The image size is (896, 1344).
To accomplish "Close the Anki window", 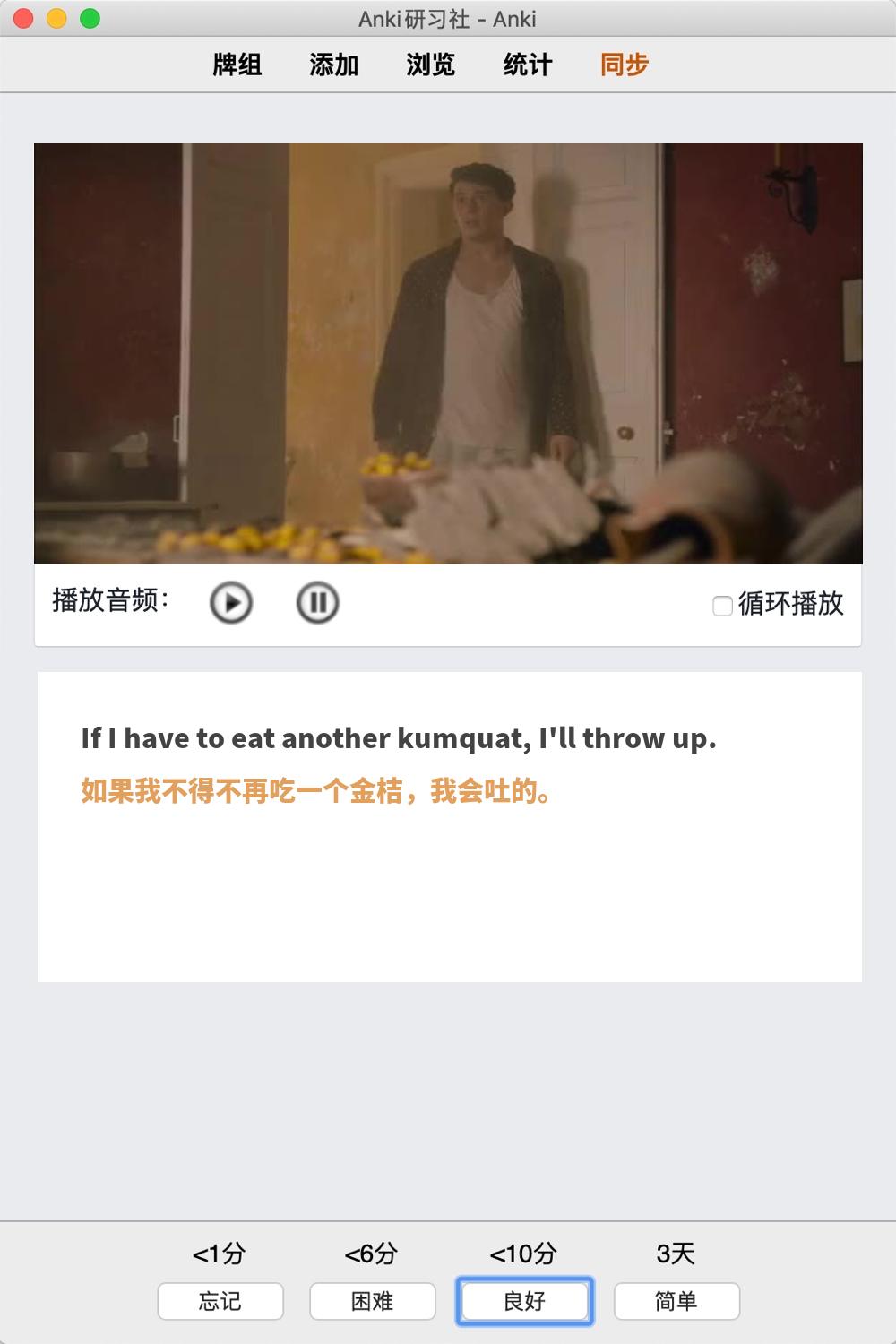I will [24, 18].
